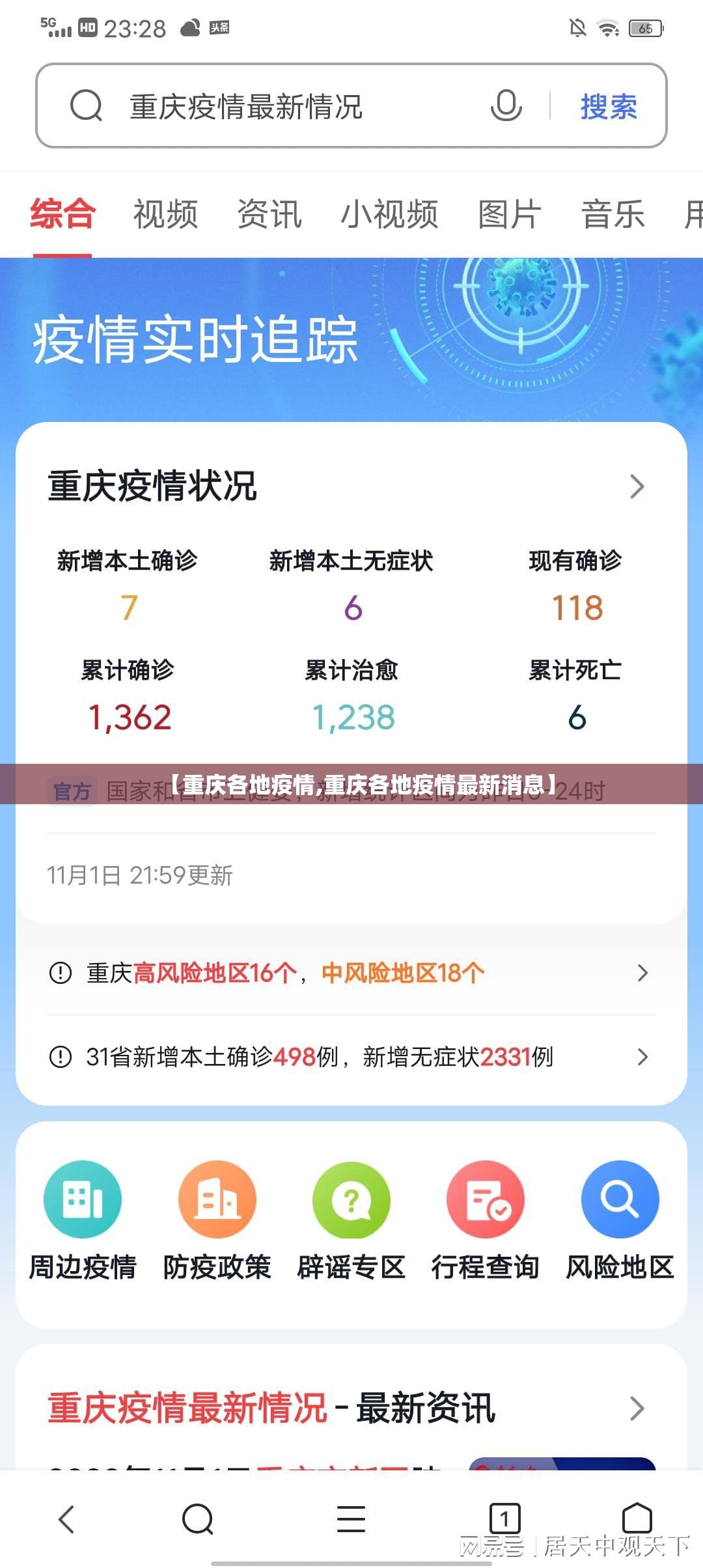Go to the 音乐 tab
Viewport: 703px width, 1568px height.
pyautogui.click(x=613, y=214)
